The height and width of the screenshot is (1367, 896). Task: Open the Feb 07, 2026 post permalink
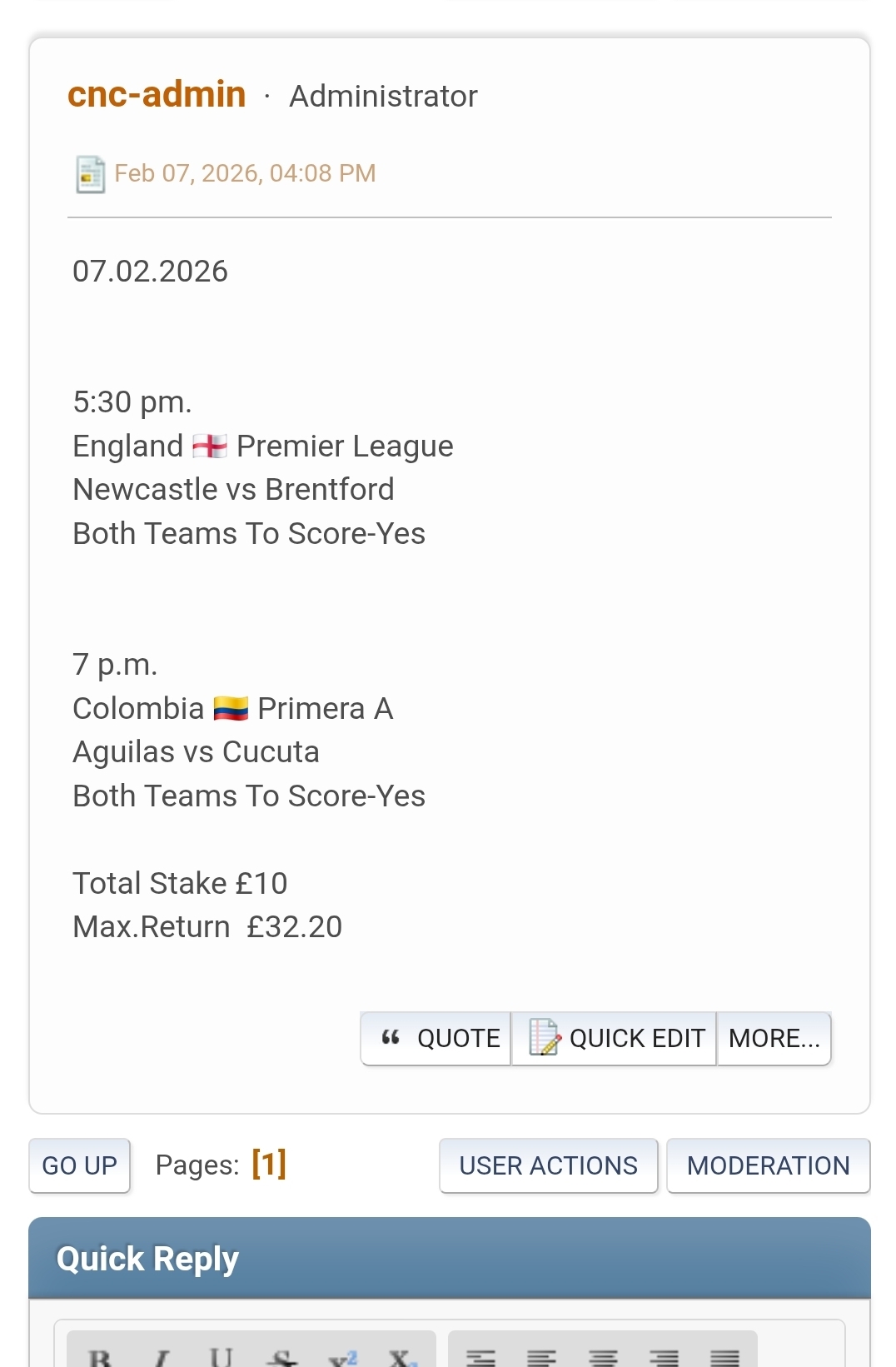[245, 173]
